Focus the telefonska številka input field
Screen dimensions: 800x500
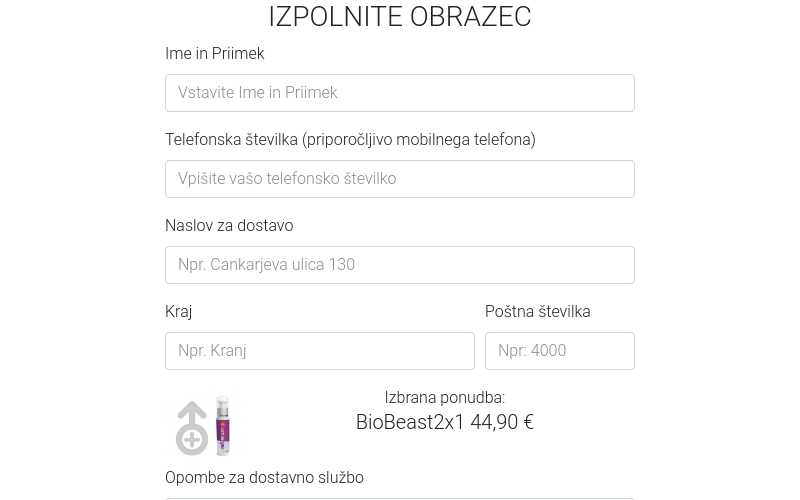tap(399, 179)
